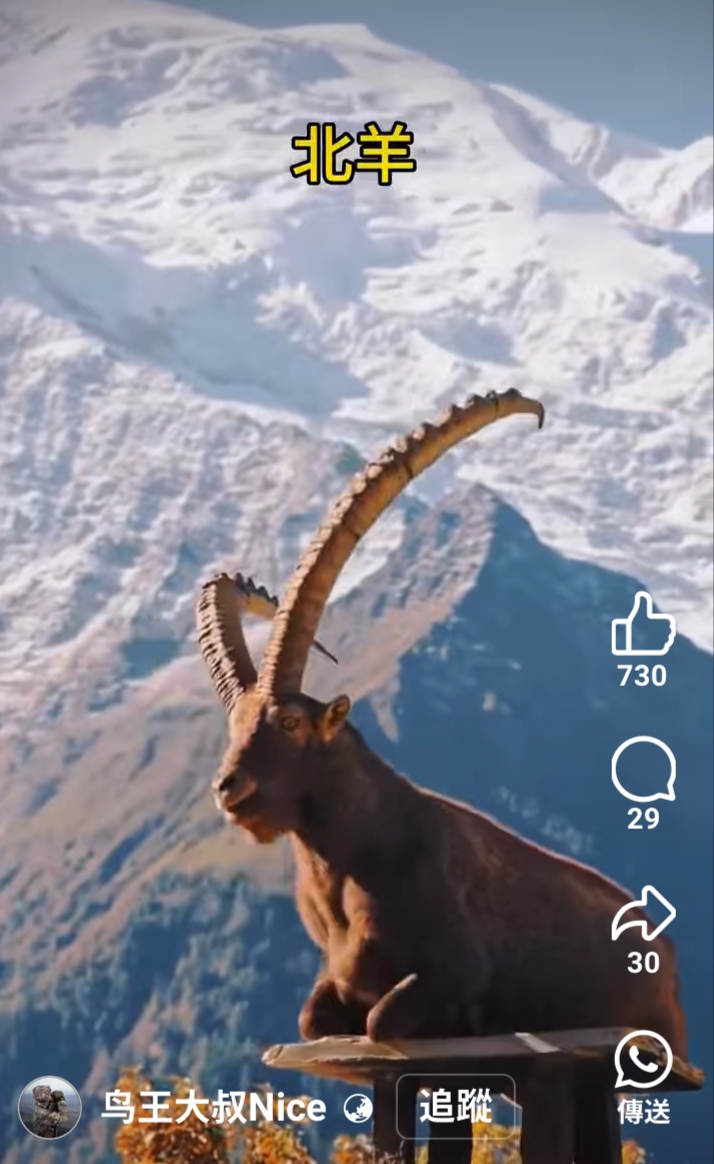Like this ibex video
This screenshot has width=714, height=1164.
pyautogui.click(x=643, y=625)
